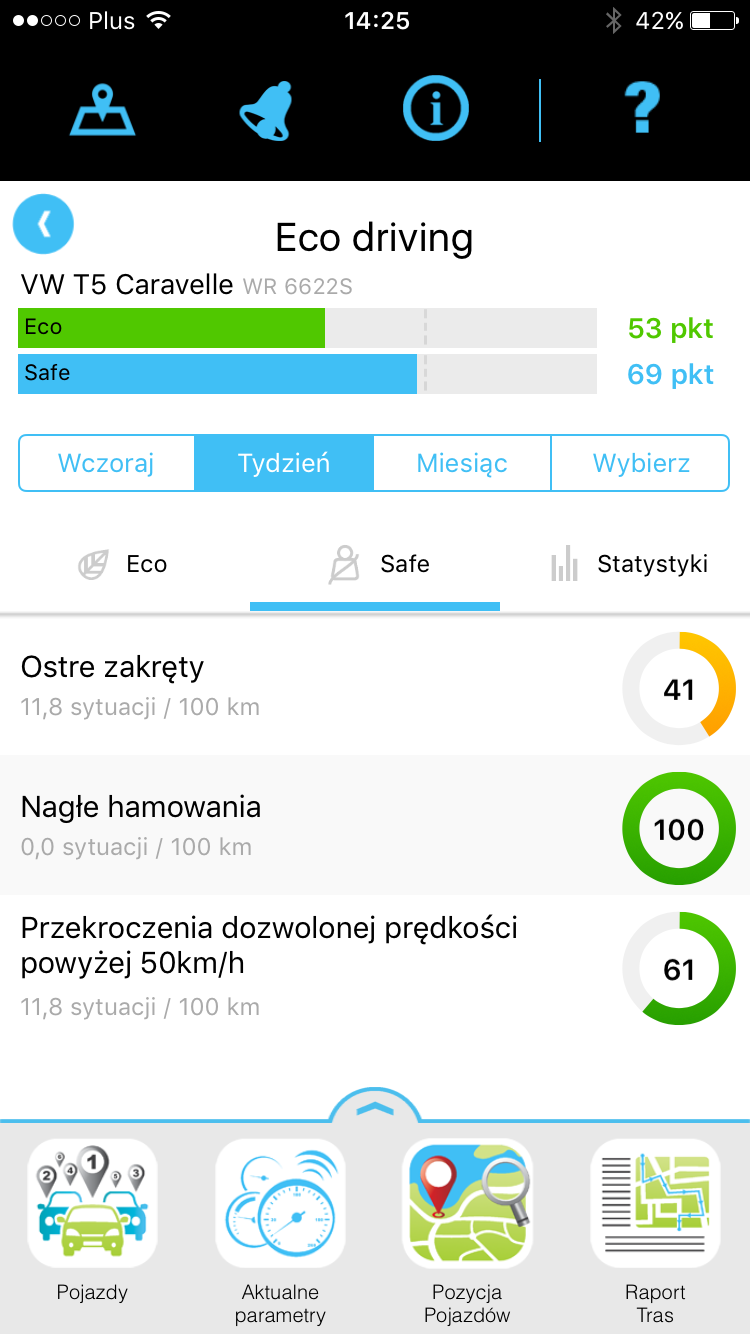Switch to the Miesiąc period
Screen dimensions: 750x1334
point(462,463)
